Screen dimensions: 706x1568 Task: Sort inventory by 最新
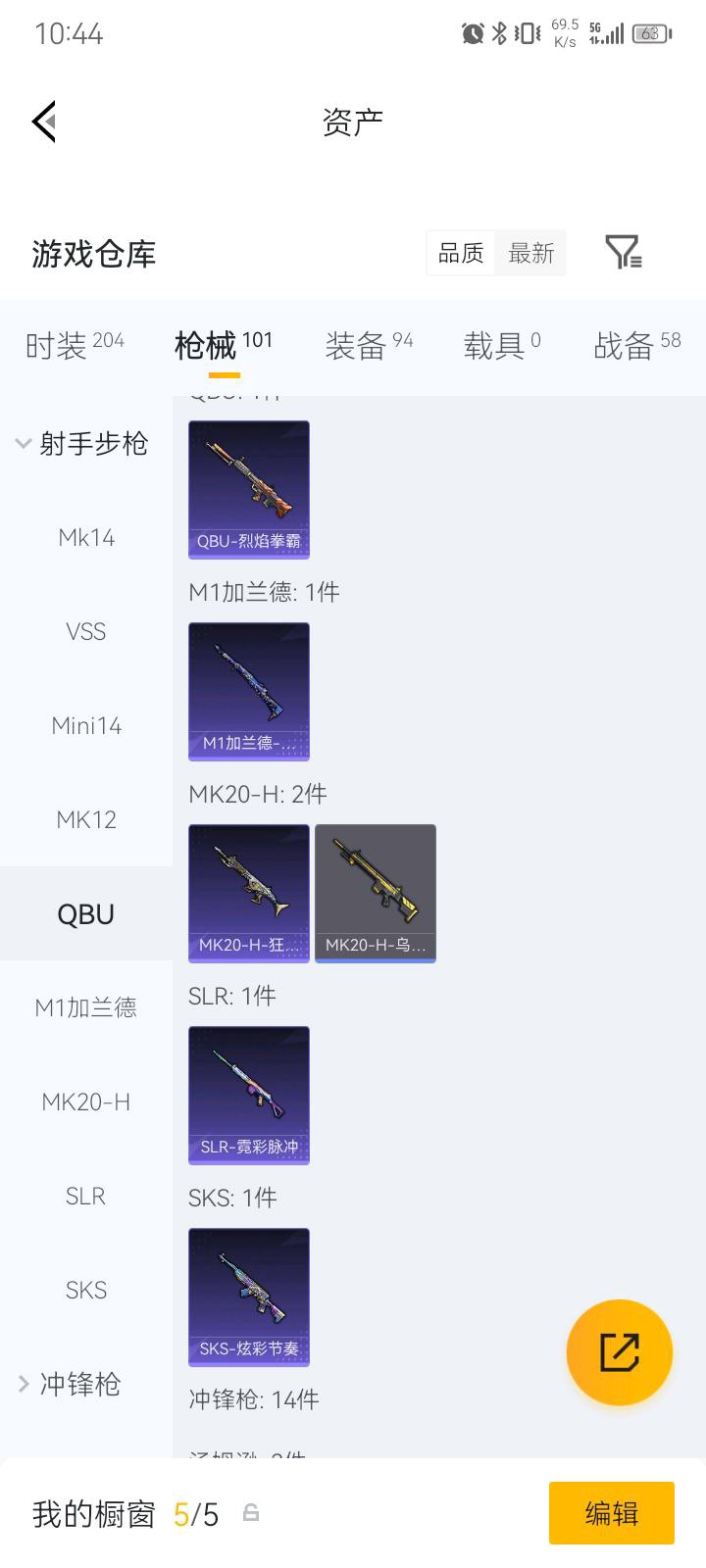(x=530, y=254)
